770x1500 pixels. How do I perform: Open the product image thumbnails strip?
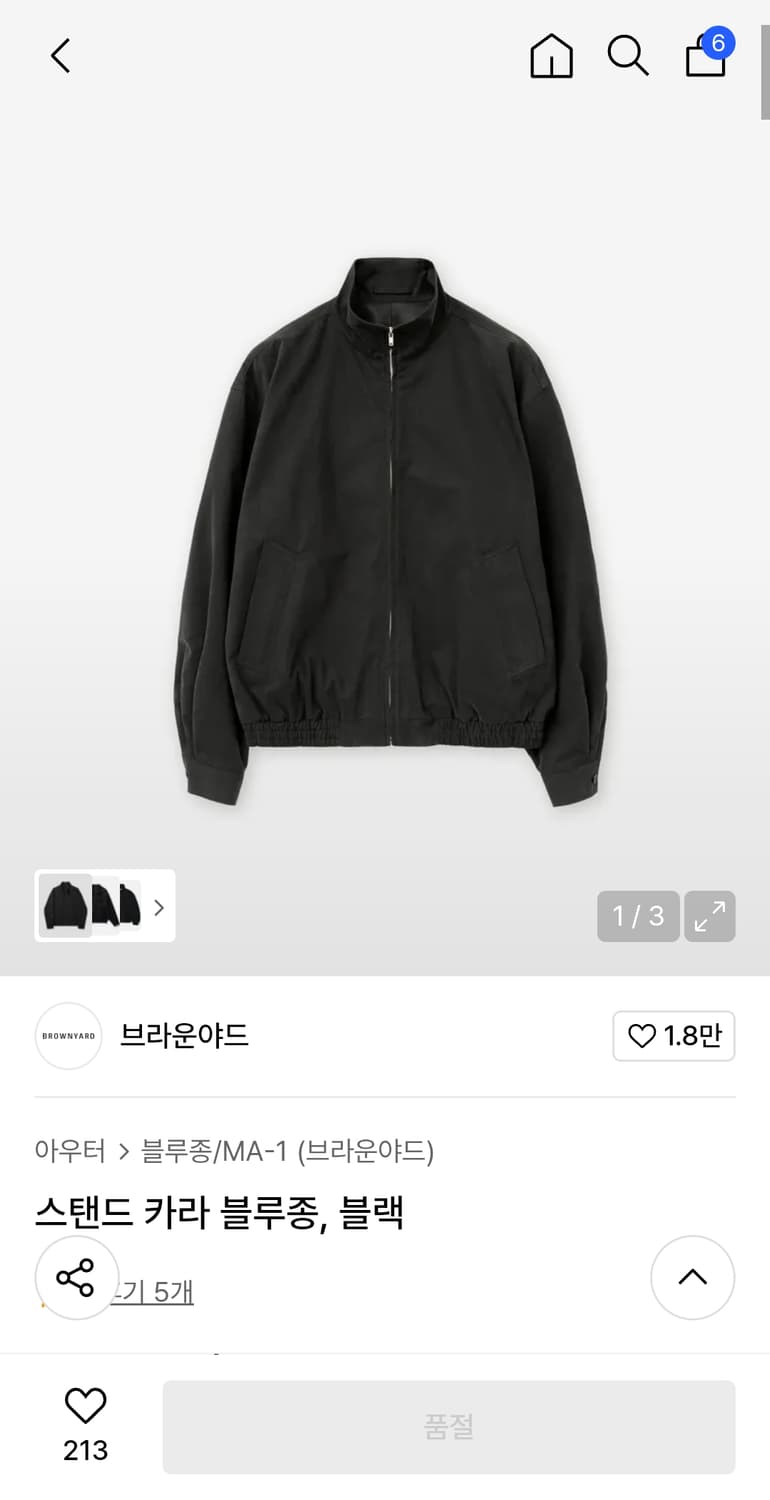point(105,906)
